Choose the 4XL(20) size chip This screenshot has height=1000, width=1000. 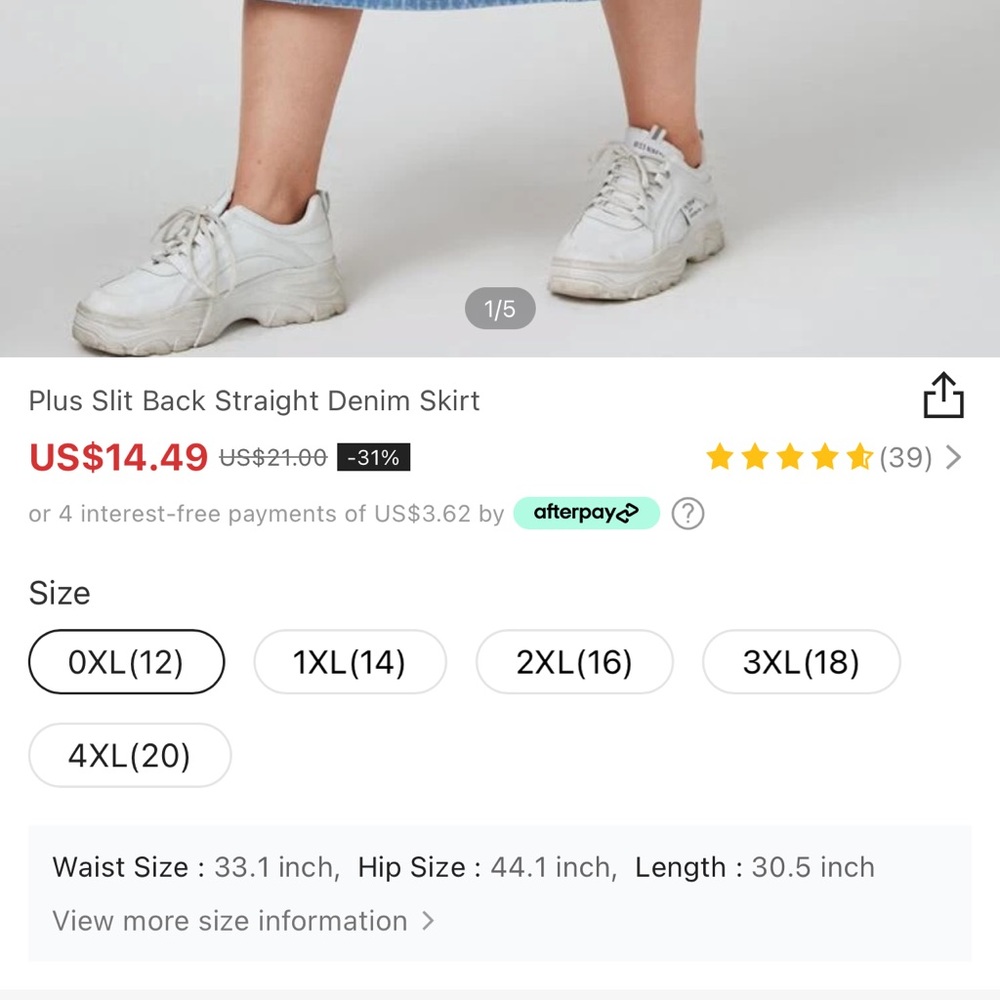(x=129, y=755)
